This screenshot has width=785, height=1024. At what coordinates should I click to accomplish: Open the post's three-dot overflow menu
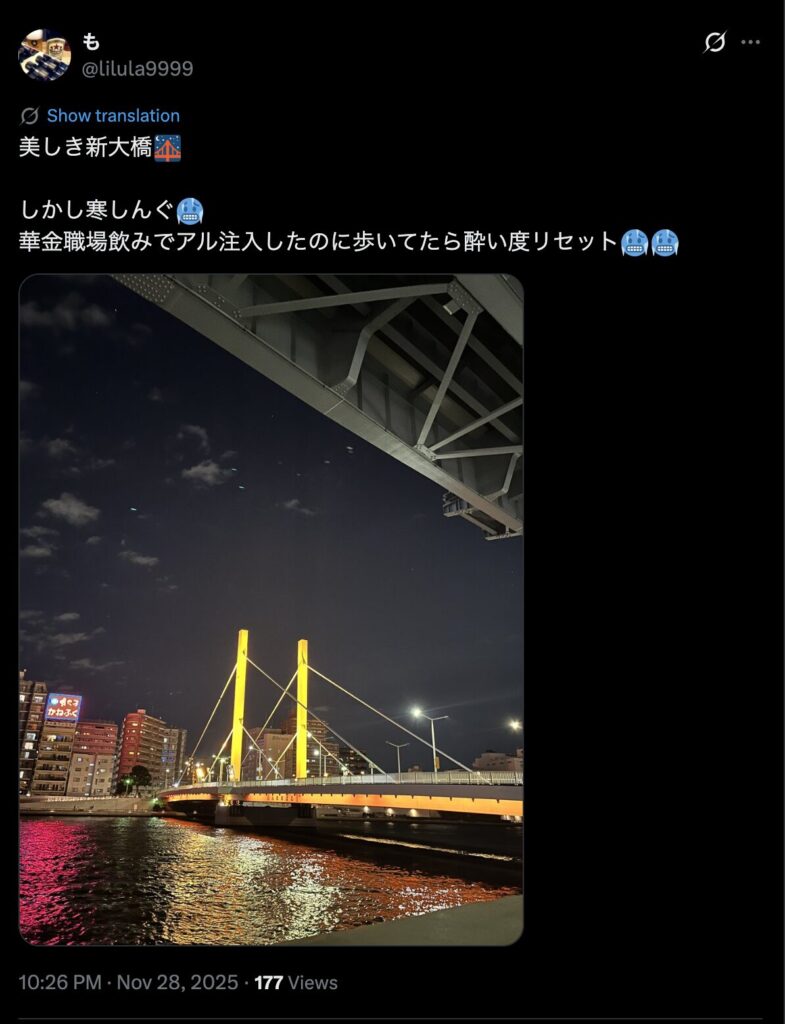click(x=750, y=42)
